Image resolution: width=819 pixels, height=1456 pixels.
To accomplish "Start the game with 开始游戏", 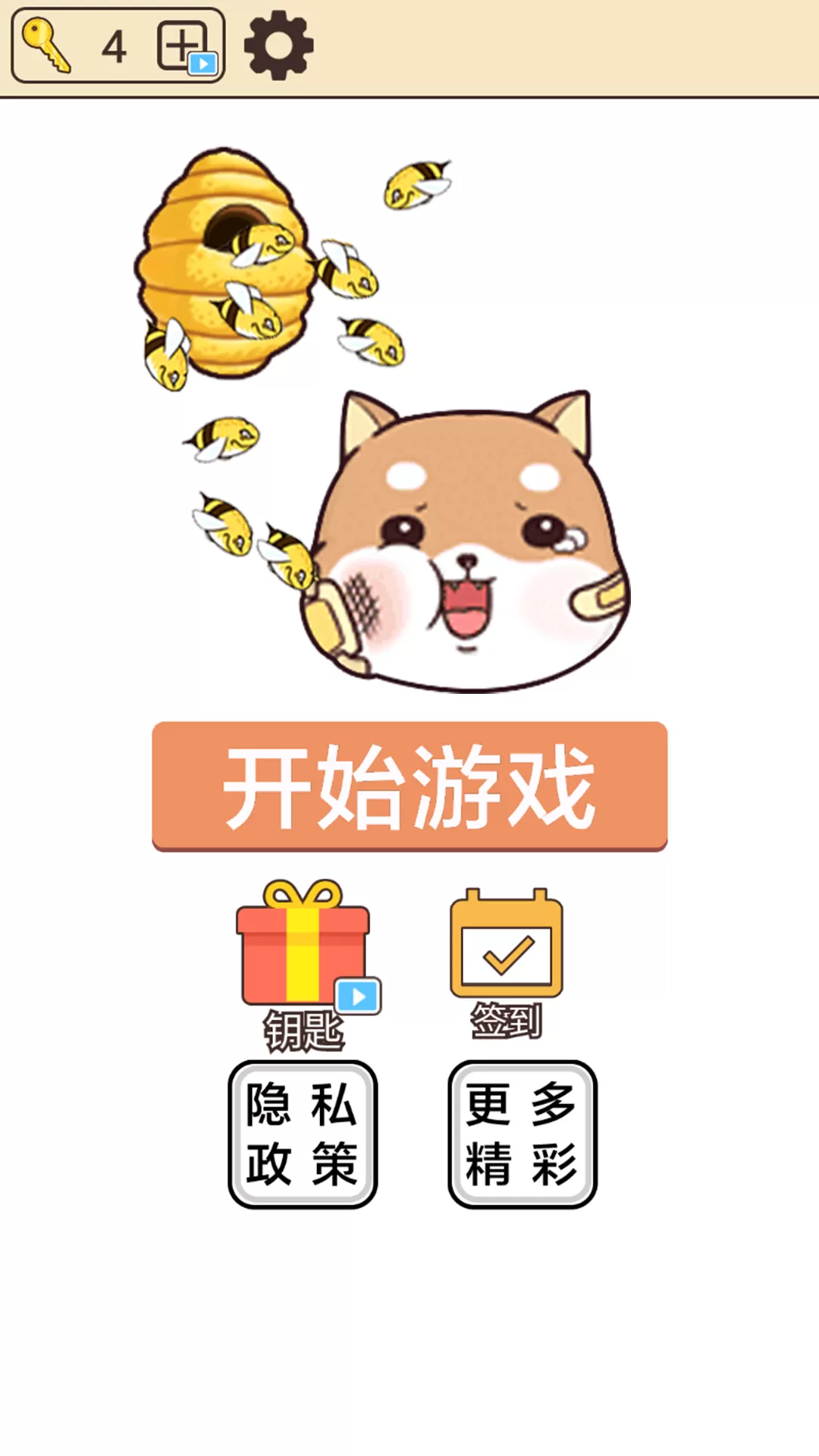I will point(409,786).
